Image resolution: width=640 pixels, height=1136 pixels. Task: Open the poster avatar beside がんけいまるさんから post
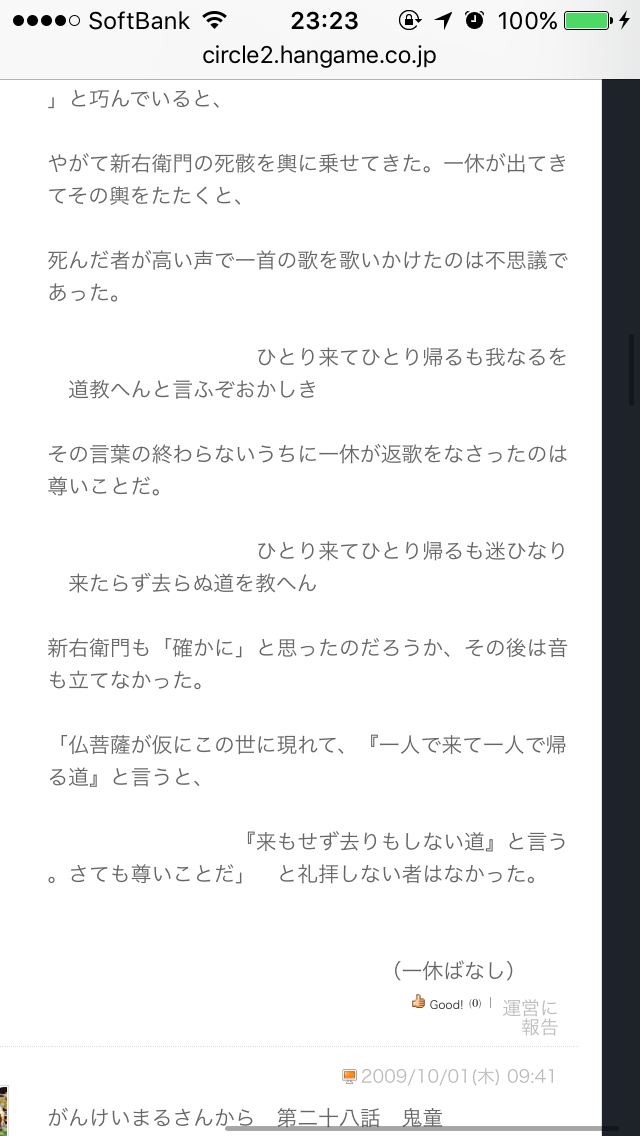point(4,1111)
